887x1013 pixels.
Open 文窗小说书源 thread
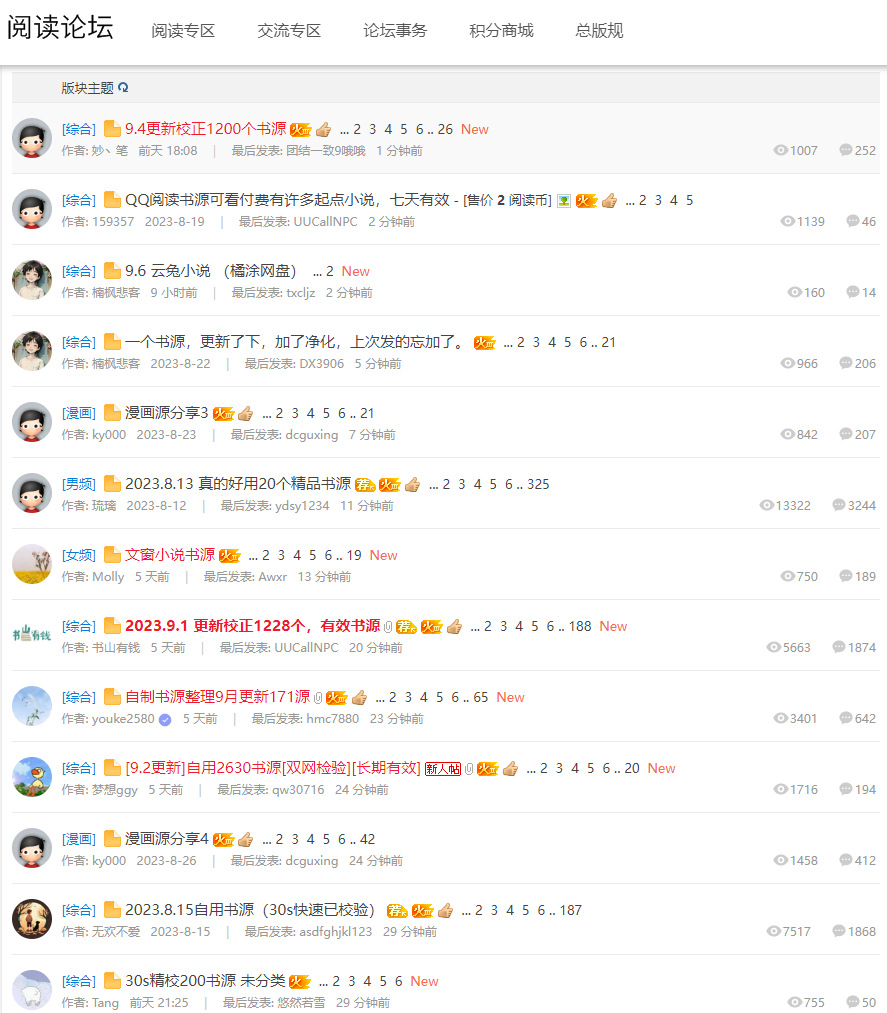click(169, 555)
